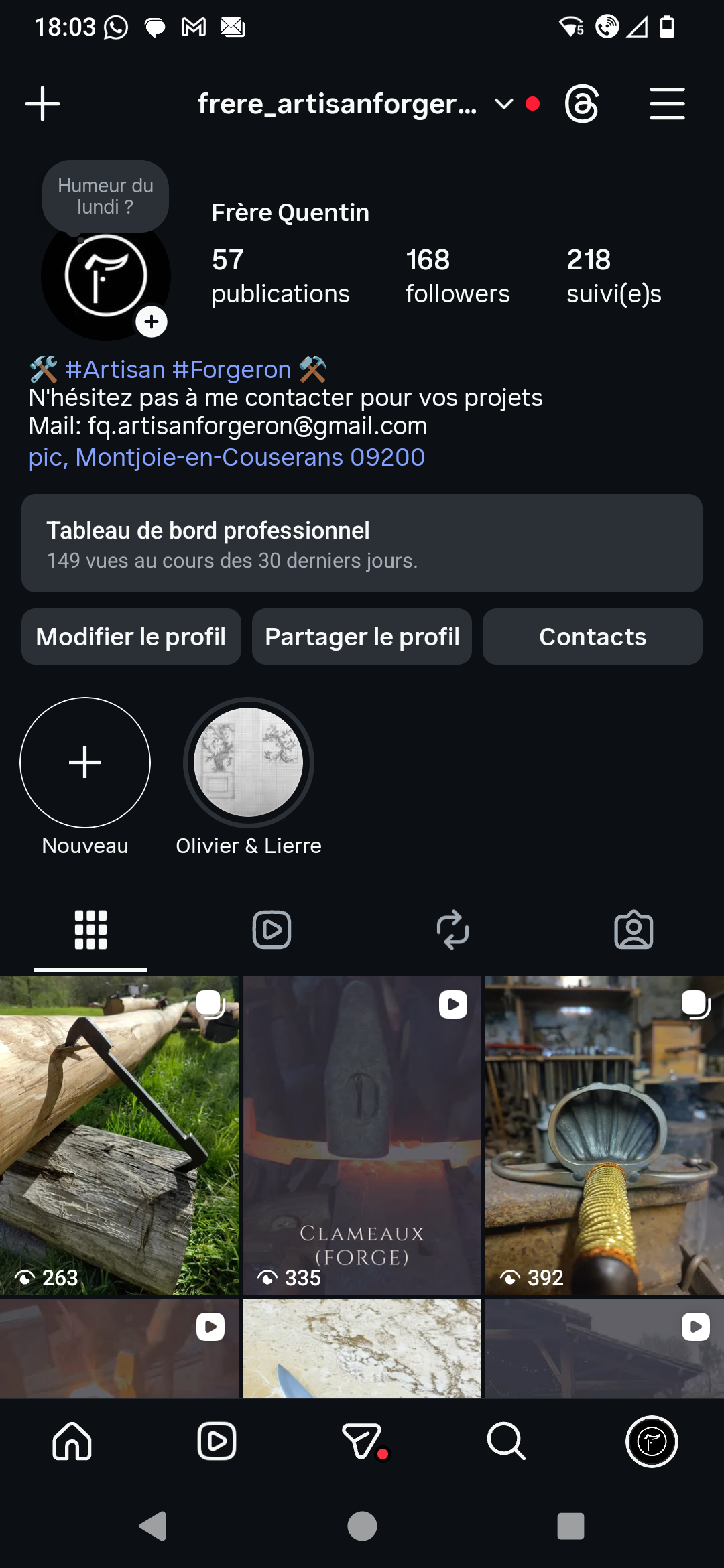This screenshot has width=724, height=1568.
Task: Open the reposts tab on the profile grid
Action: tap(452, 930)
